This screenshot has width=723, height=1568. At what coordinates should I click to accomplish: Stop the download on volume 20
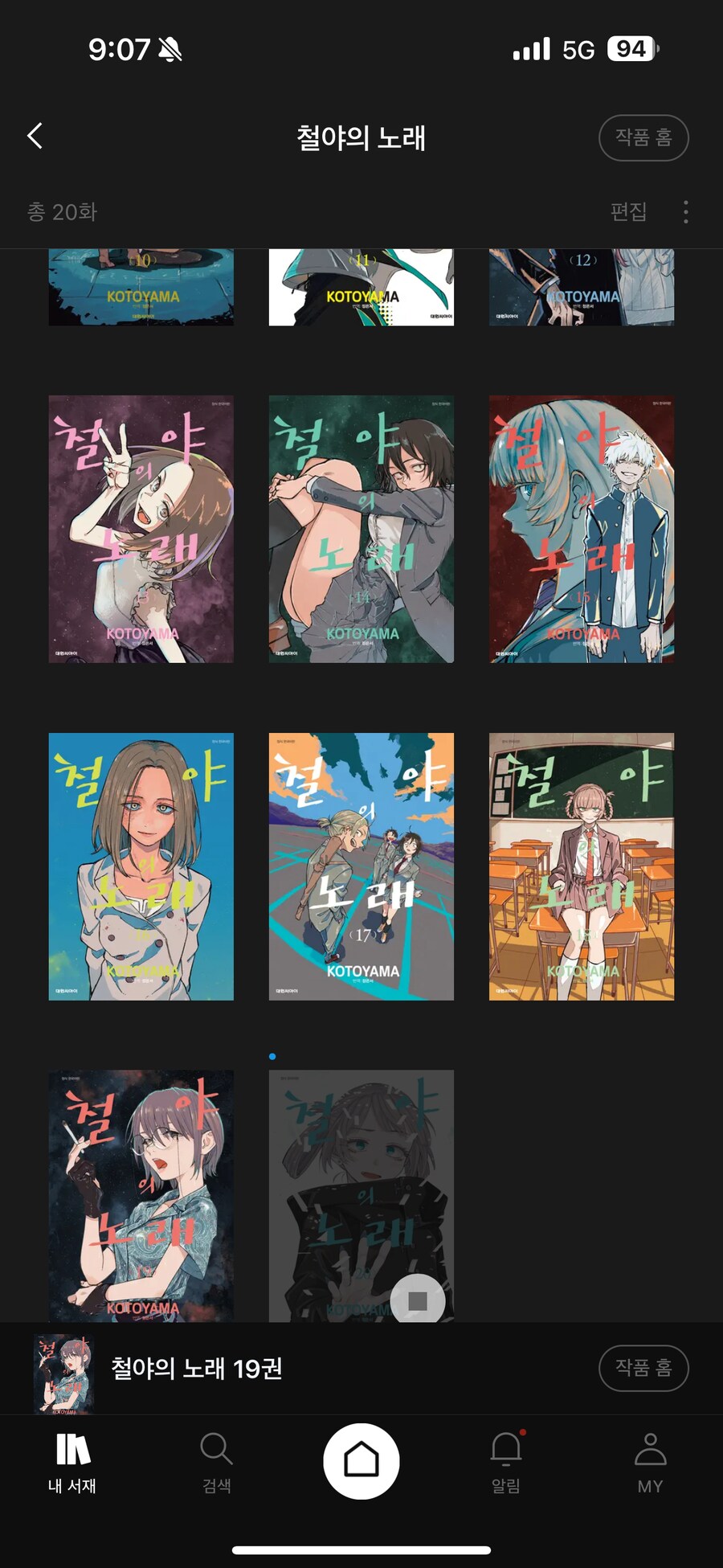pos(418,1300)
